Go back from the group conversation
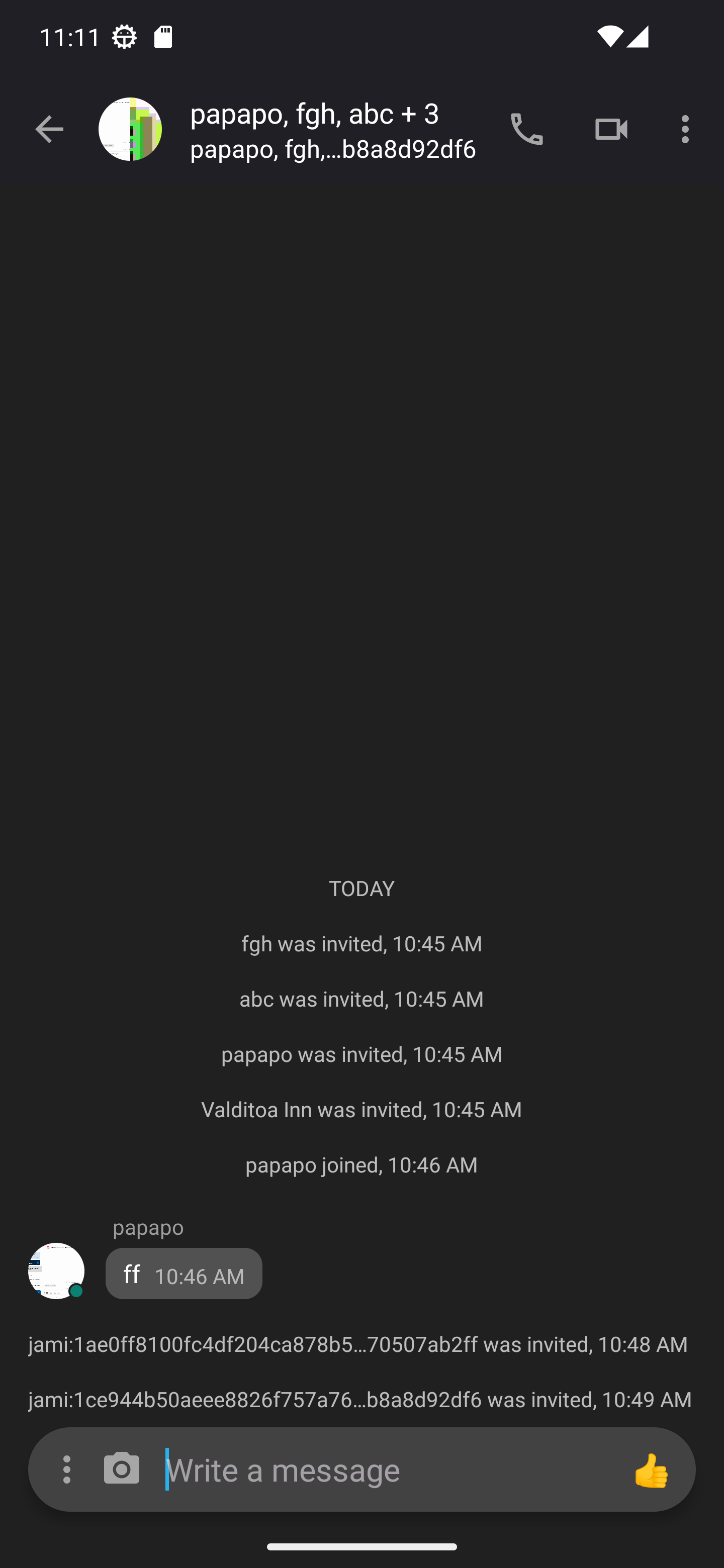 click(49, 129)
